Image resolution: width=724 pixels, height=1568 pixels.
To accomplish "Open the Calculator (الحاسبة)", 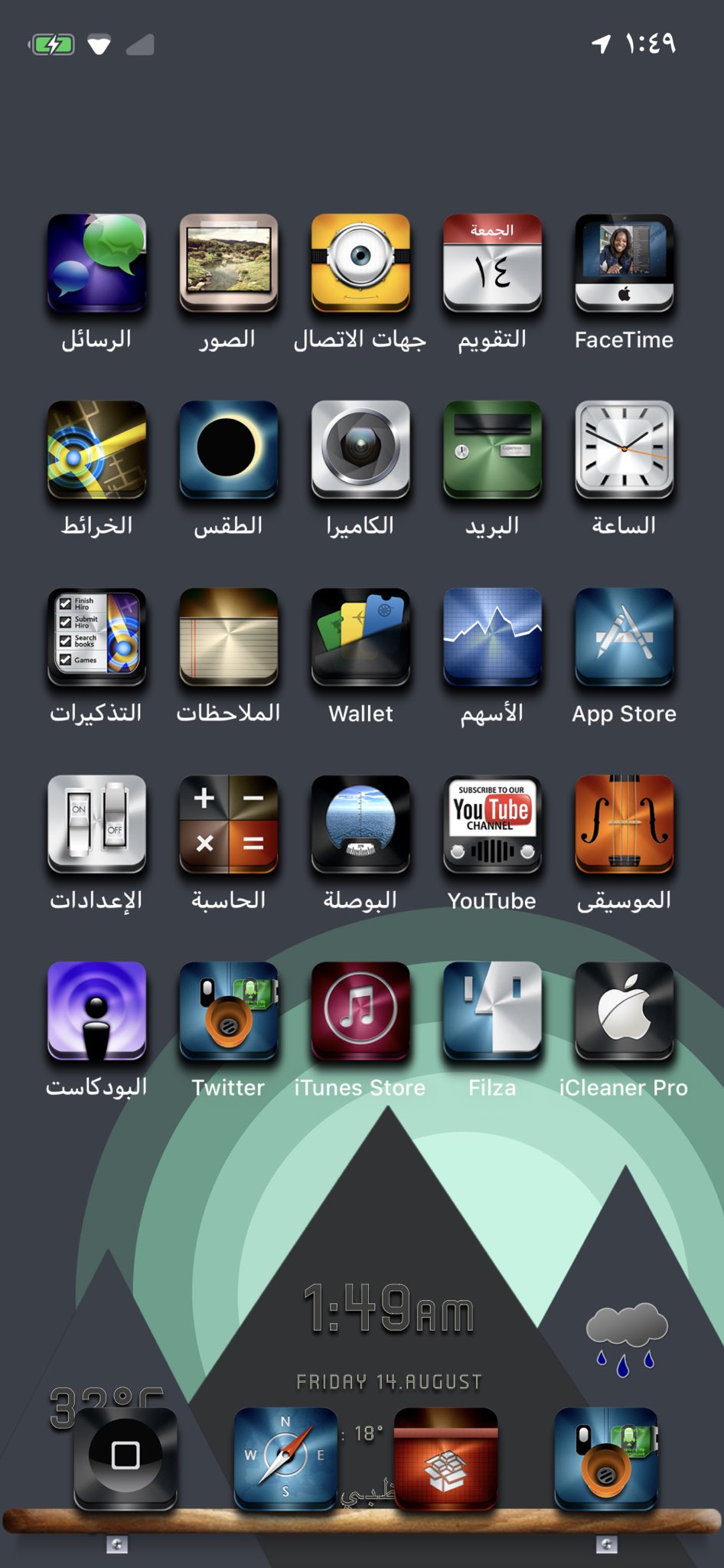I will pyautogui.click(x=228, y=825).
